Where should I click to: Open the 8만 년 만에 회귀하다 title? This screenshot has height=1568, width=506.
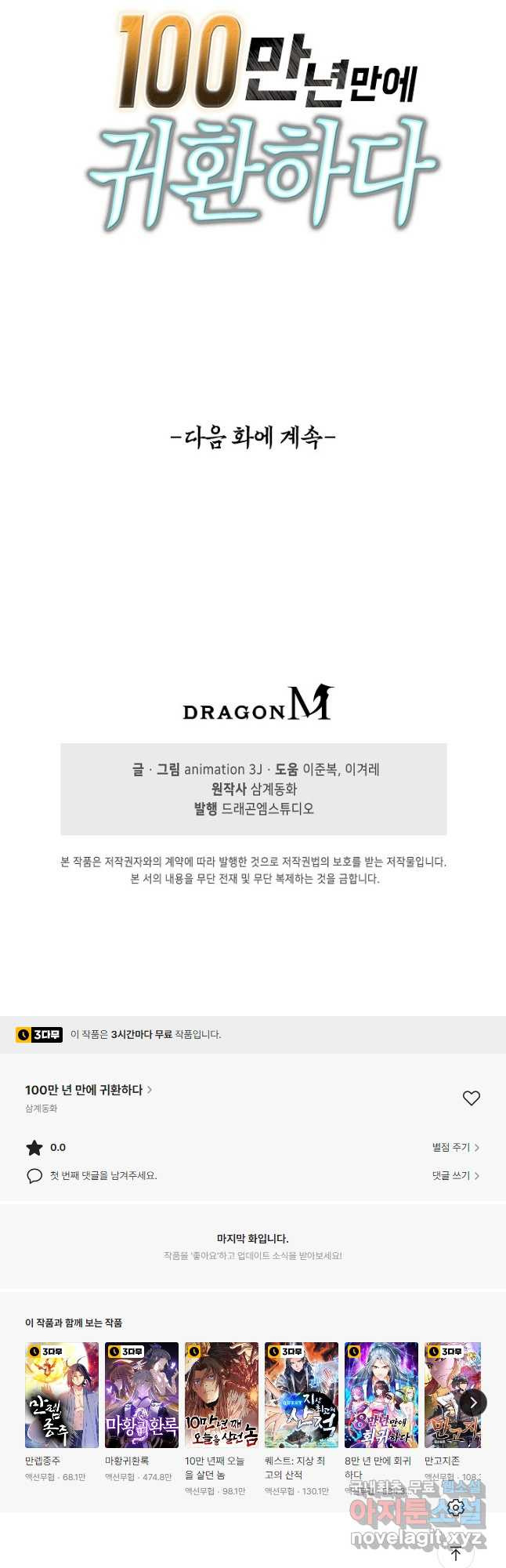click(x=381, y=1395)
